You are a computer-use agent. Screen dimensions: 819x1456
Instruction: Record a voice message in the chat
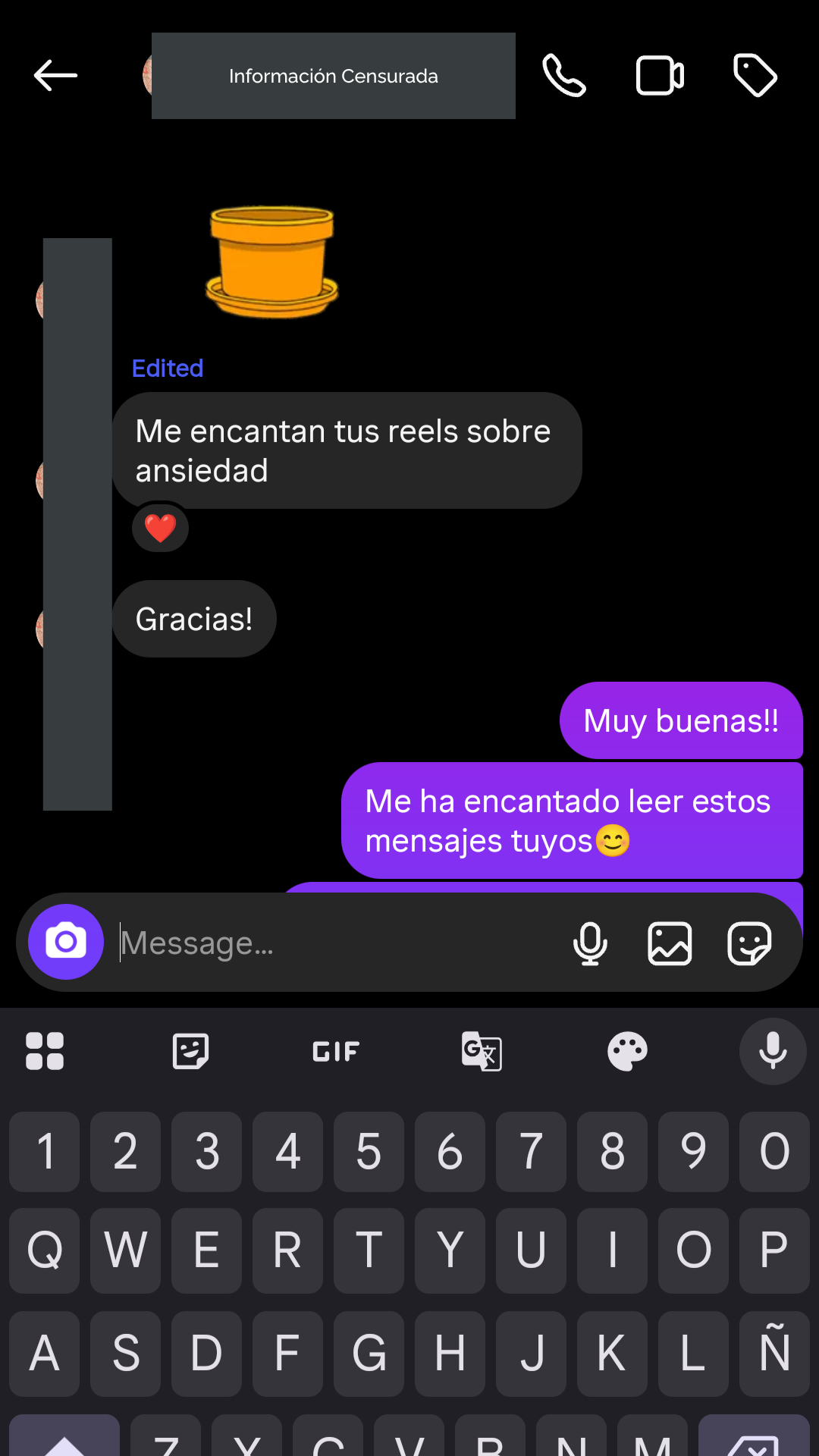click(590, 943)
